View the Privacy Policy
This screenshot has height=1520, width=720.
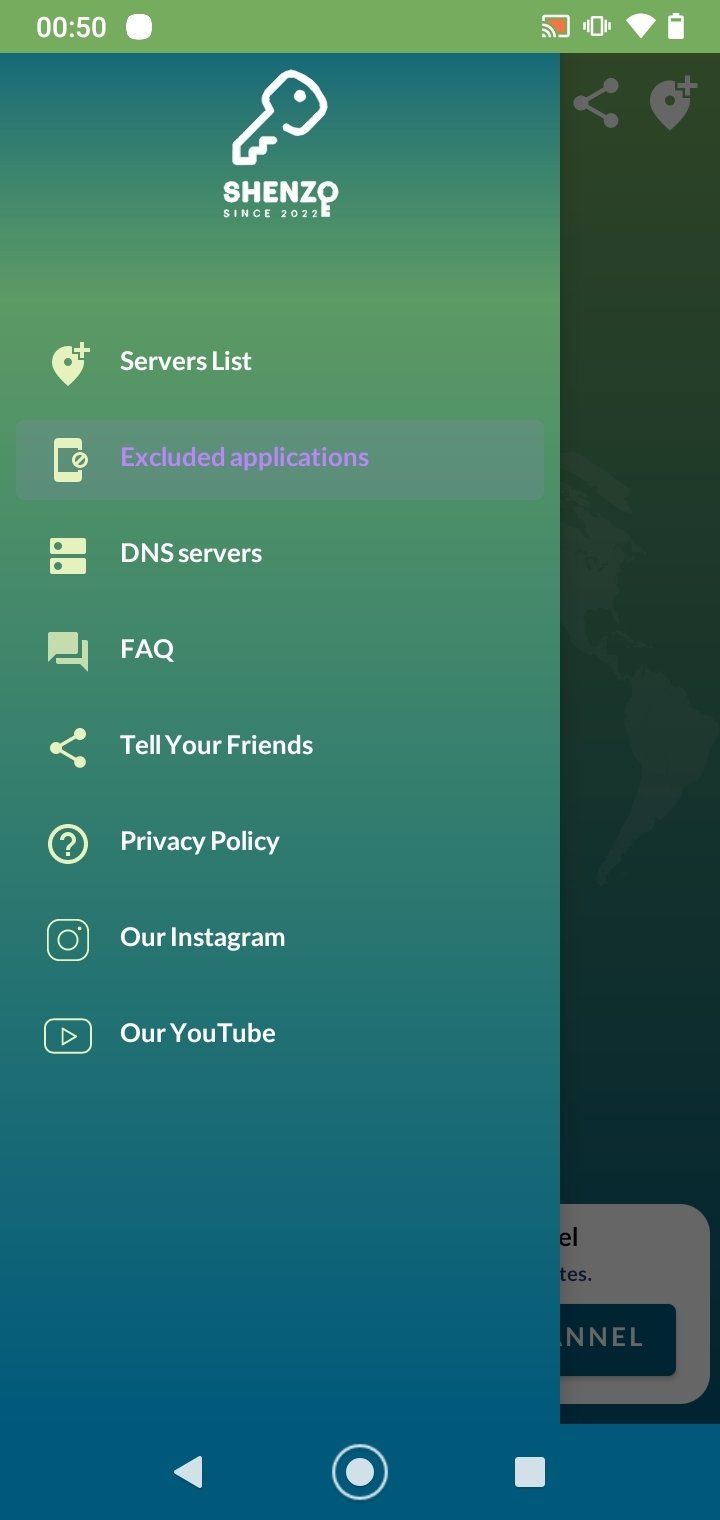coord(280,843)
